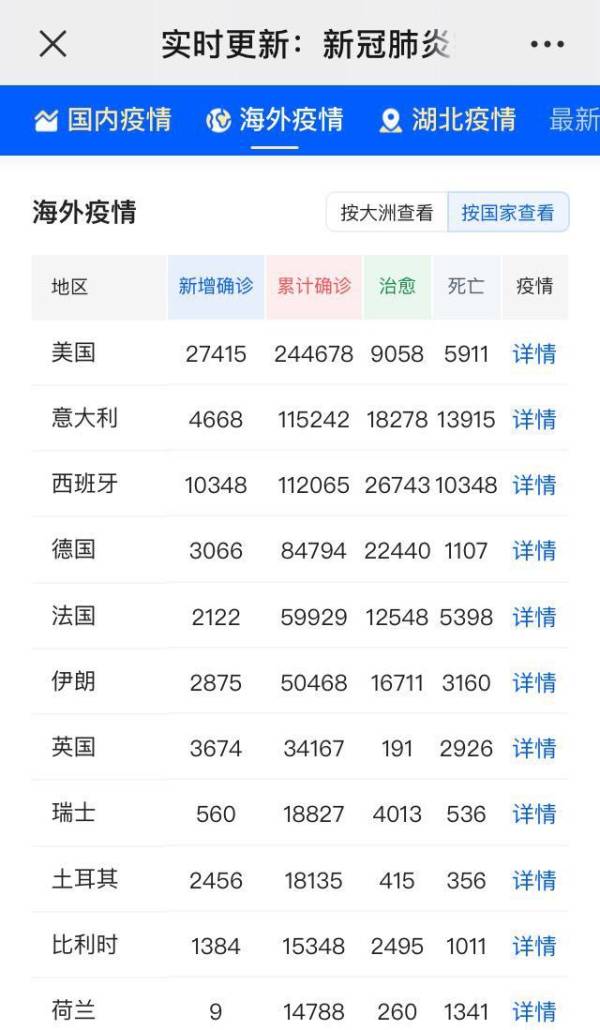Select the 按国家查看 view
This screenshot has height=1030, width=600.
[x=508, y=213]
